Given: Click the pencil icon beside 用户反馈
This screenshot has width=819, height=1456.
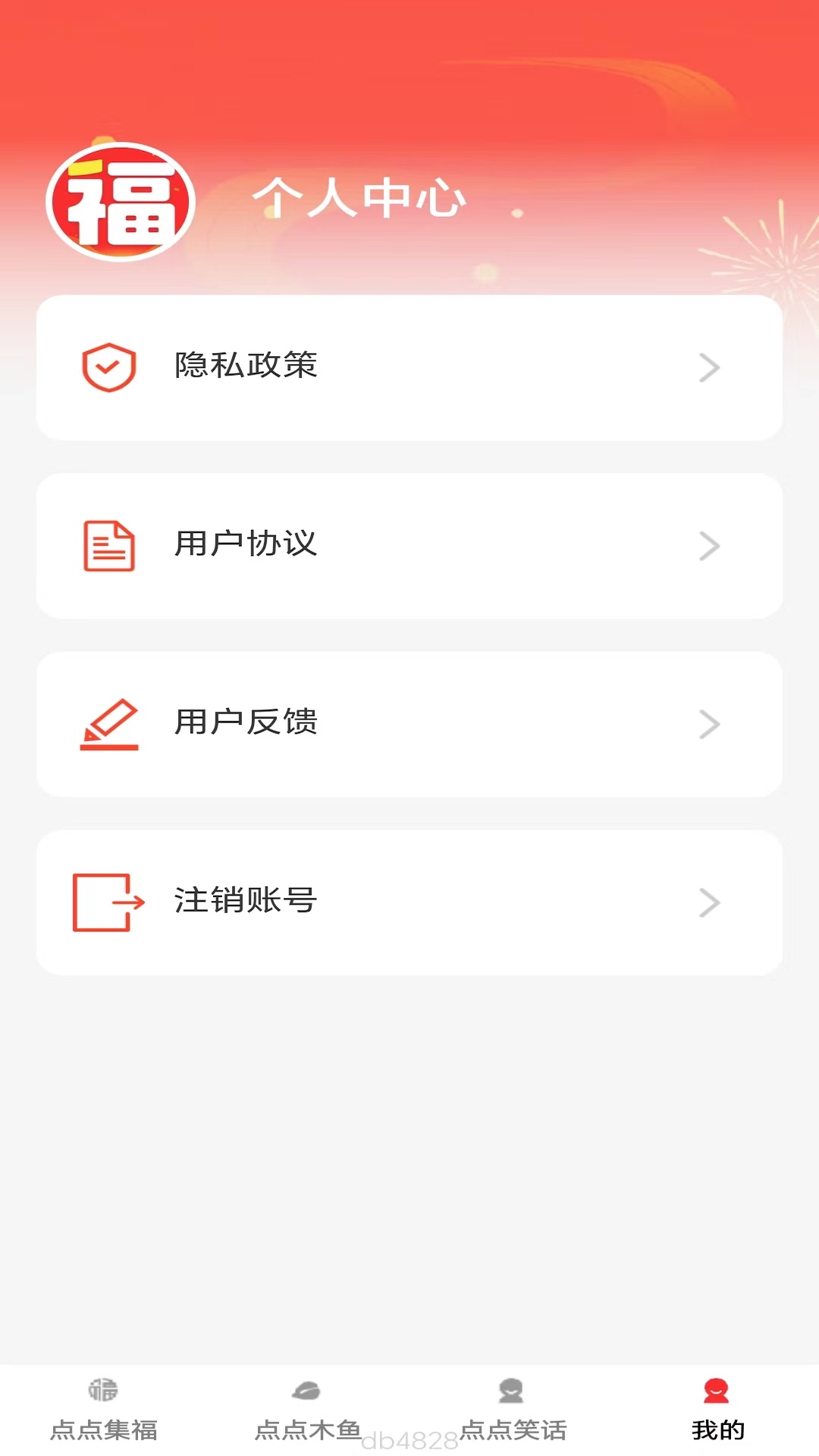Looking at the screenshot, I should click(x=107, y=723).
